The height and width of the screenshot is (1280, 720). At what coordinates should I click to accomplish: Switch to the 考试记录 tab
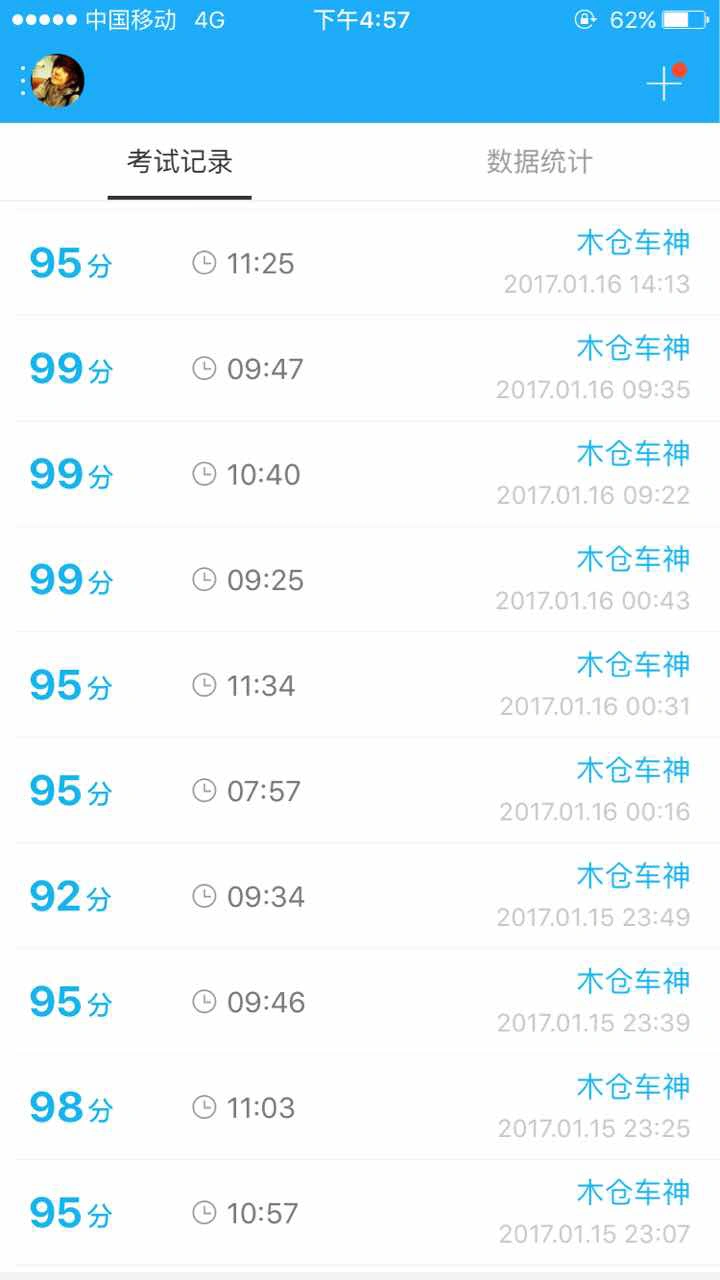coord(180,162)
